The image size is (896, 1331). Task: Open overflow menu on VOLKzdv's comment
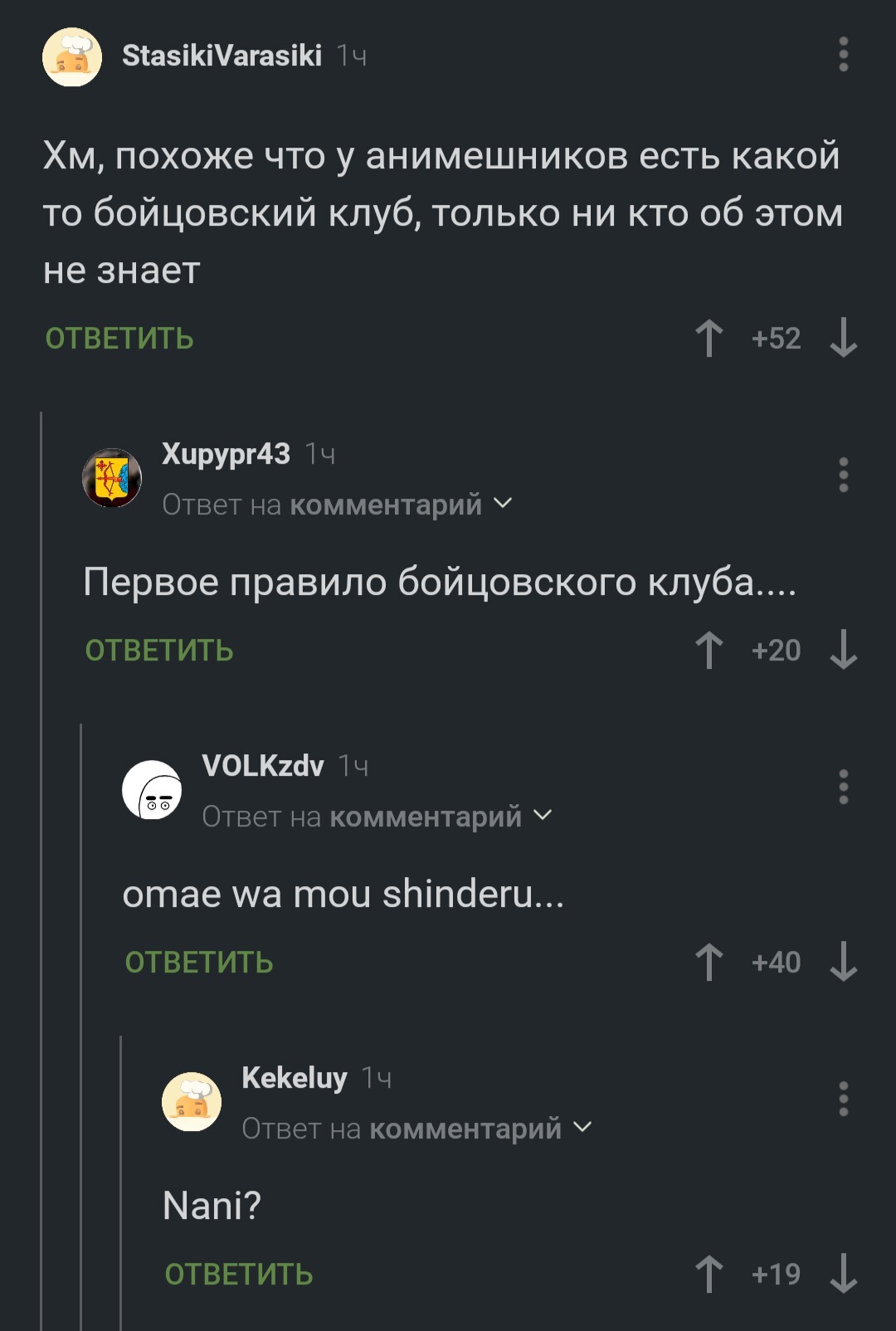(843, 787)
